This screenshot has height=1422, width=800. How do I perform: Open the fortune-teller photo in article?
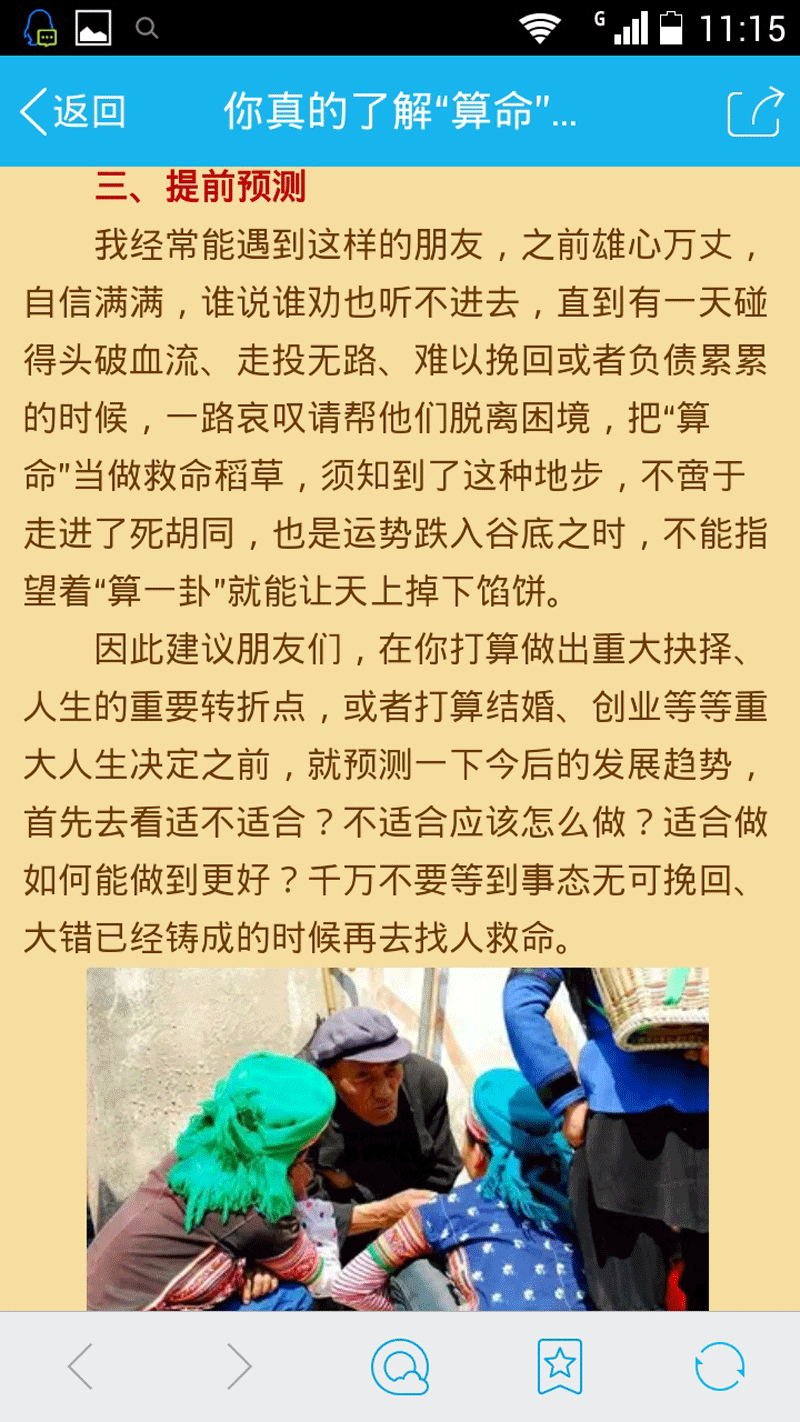pos(397,1138)
